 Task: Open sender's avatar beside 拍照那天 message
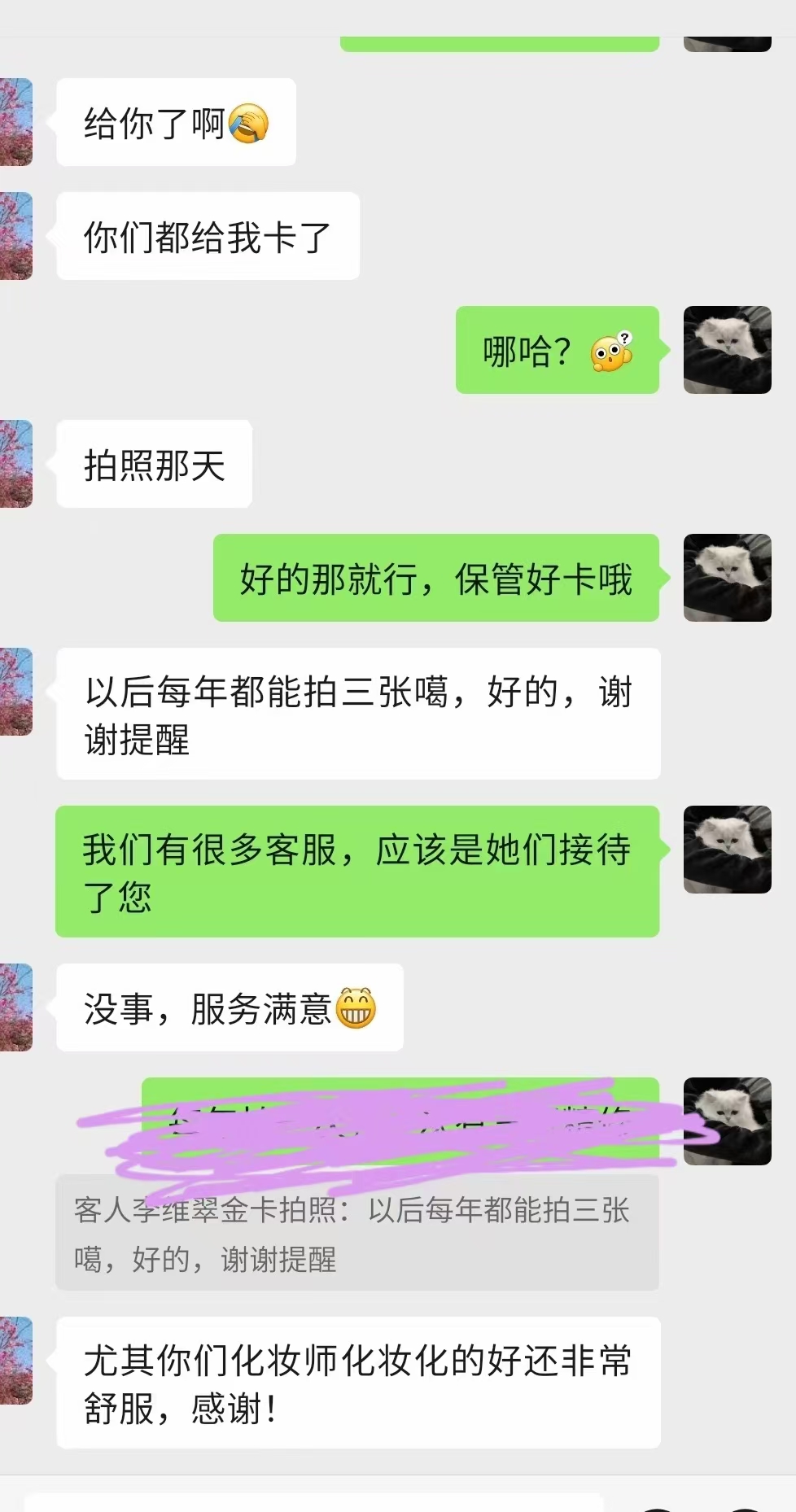(x=15, y=464)
